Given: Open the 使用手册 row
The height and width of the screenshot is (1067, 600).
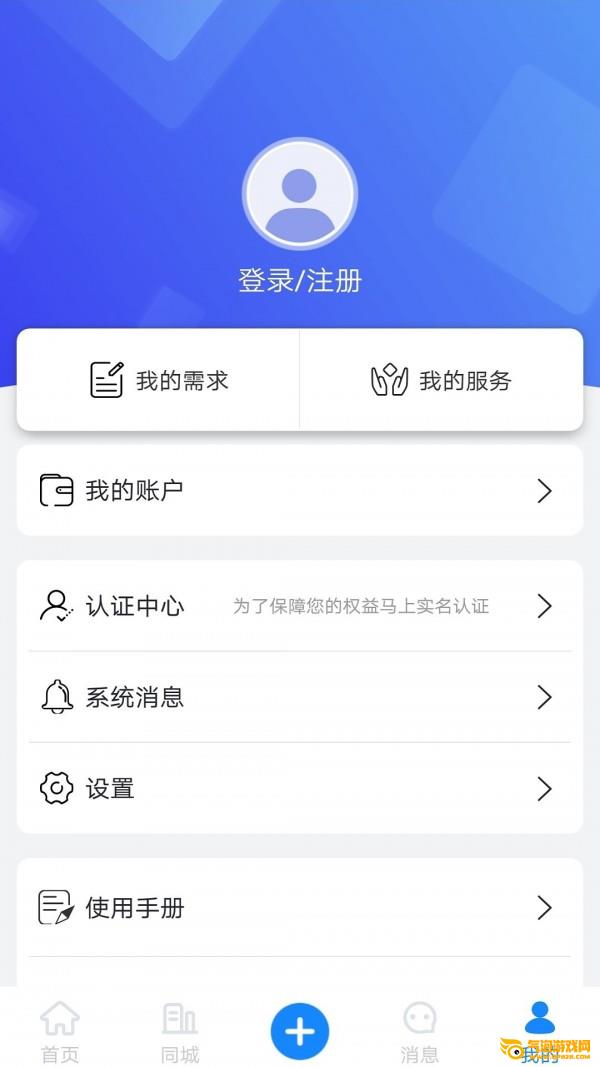Looking at the screenshot, I should pyautogui.click(x=300, y=908).
